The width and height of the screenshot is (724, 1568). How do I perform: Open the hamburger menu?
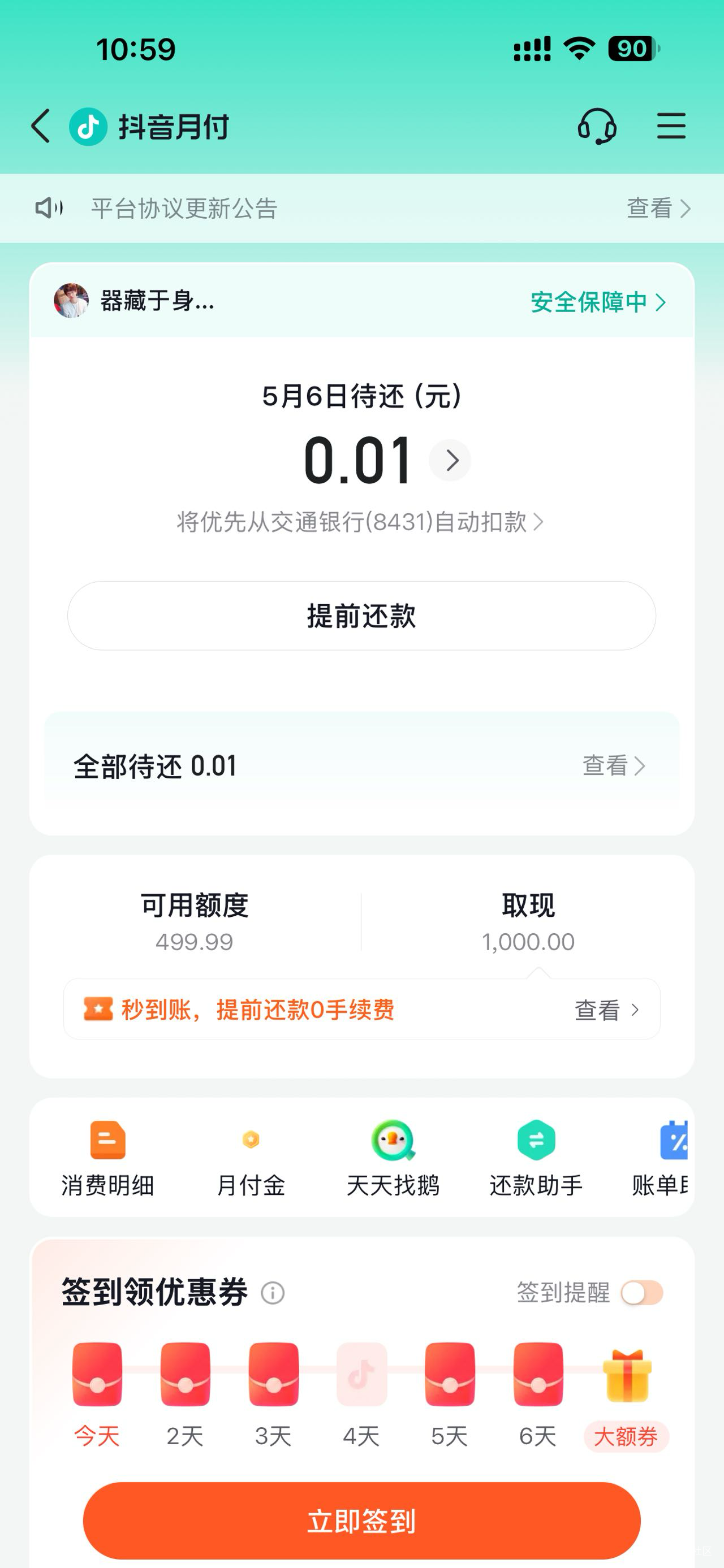pos(671,127)
